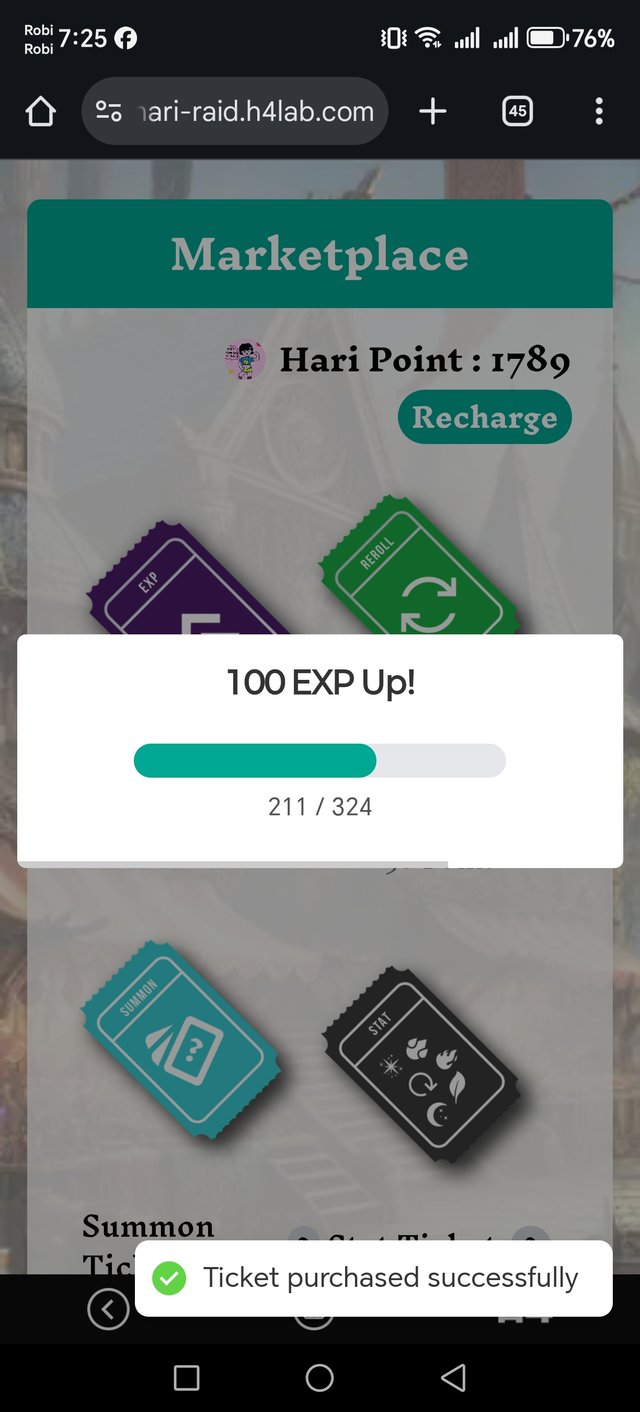This screenshot has height=1412, width=640.
Task: Go to the browser home page
Action: 40,112
